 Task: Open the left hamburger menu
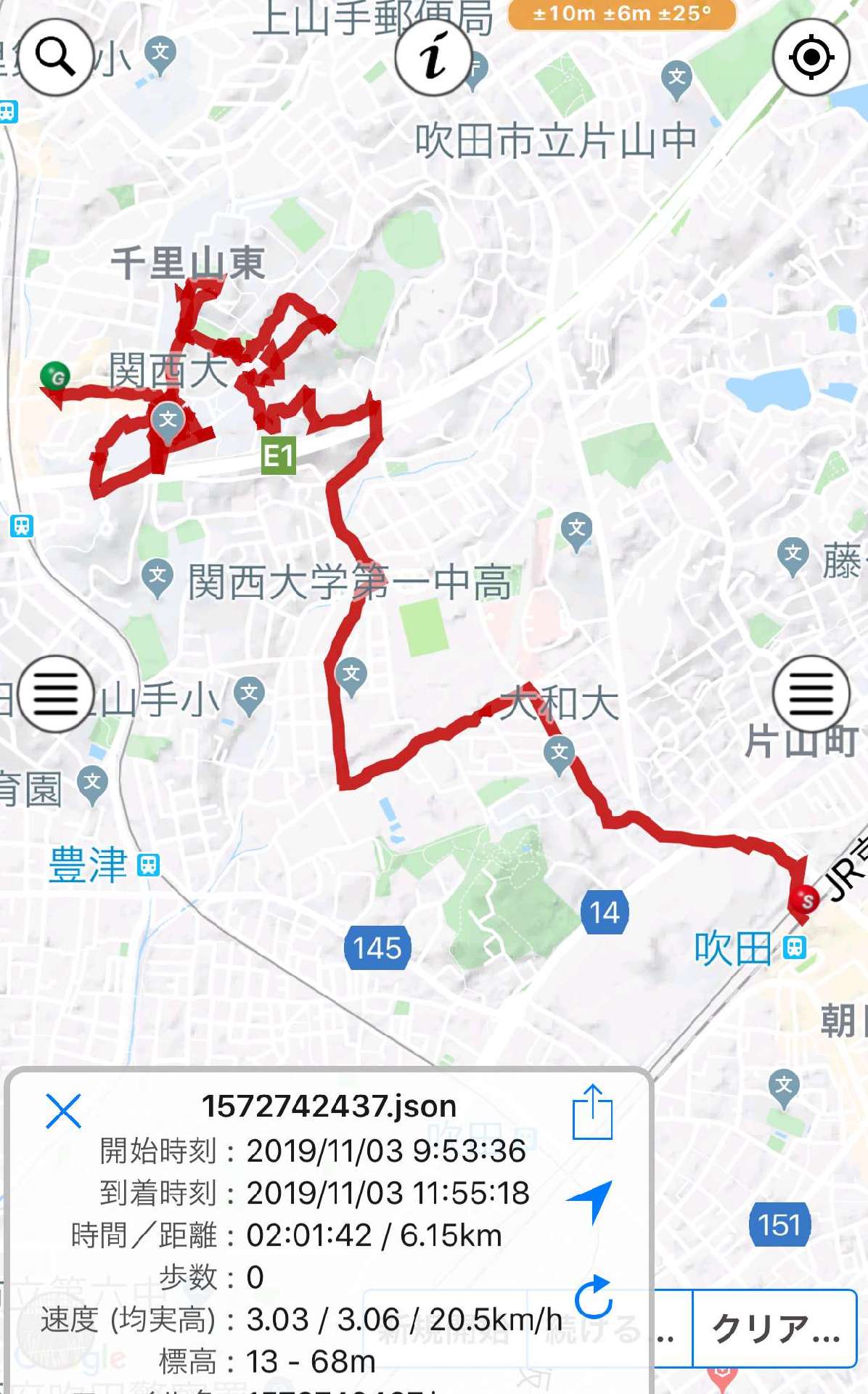55,693
